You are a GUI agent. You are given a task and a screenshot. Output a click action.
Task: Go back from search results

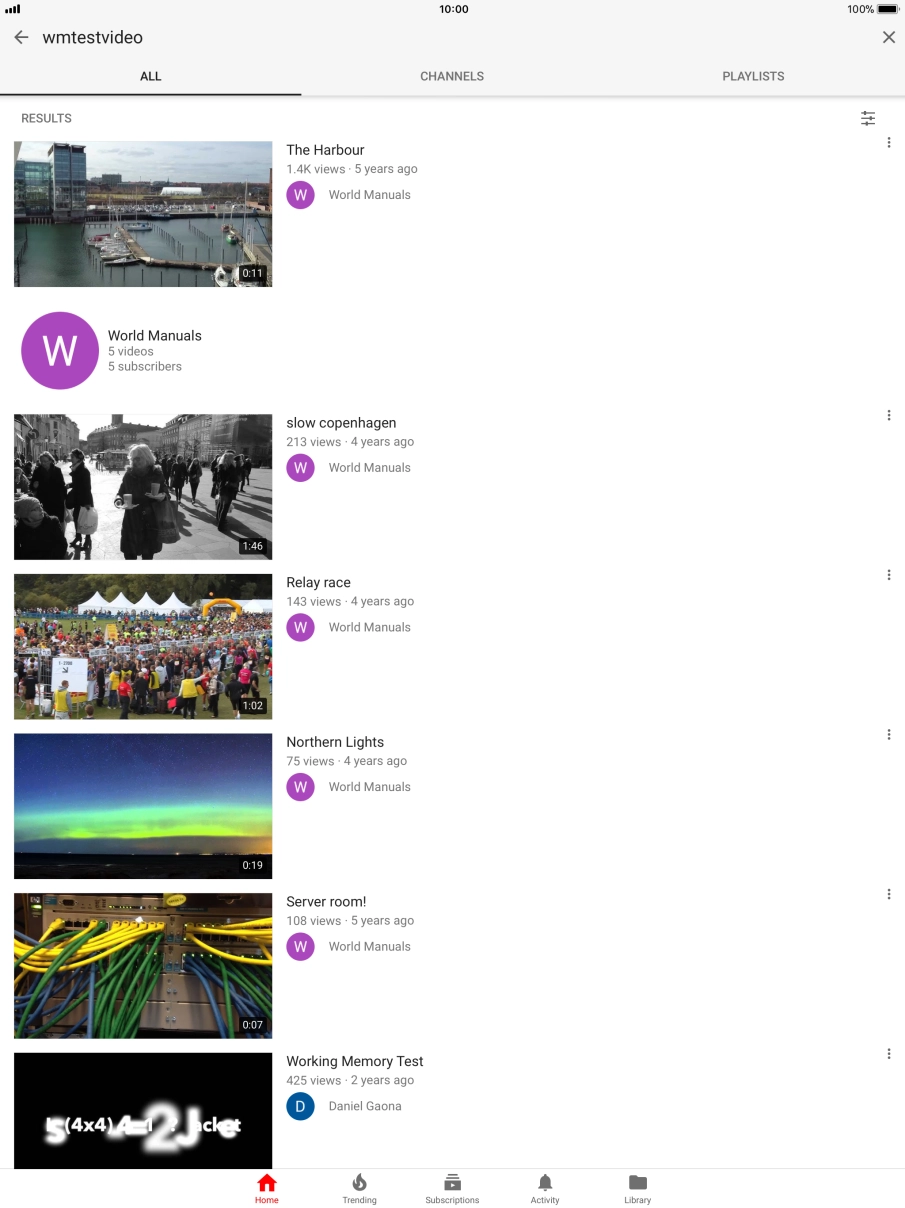[x=21, y=37]
